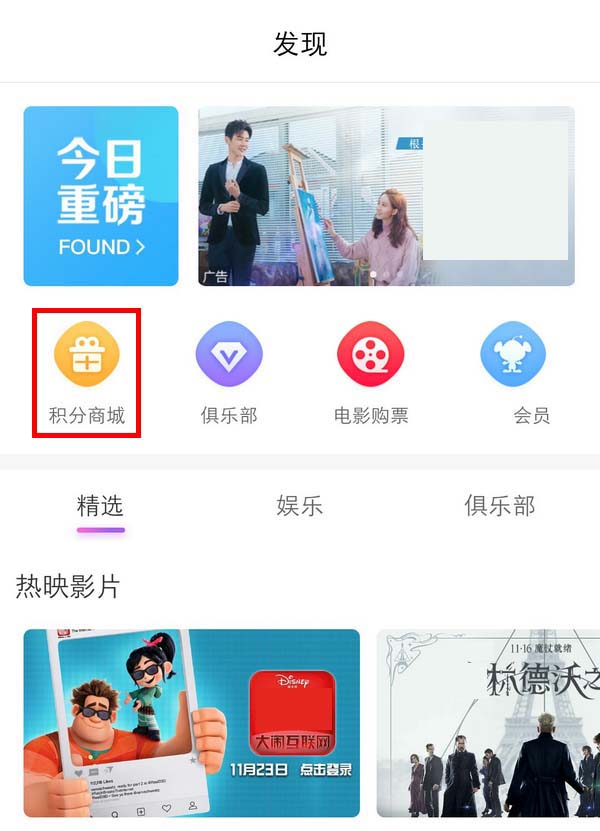The image size is (600, 831).
Task: Select the 俱乐部 tab beside 娱乐
Action: (500, 505)
